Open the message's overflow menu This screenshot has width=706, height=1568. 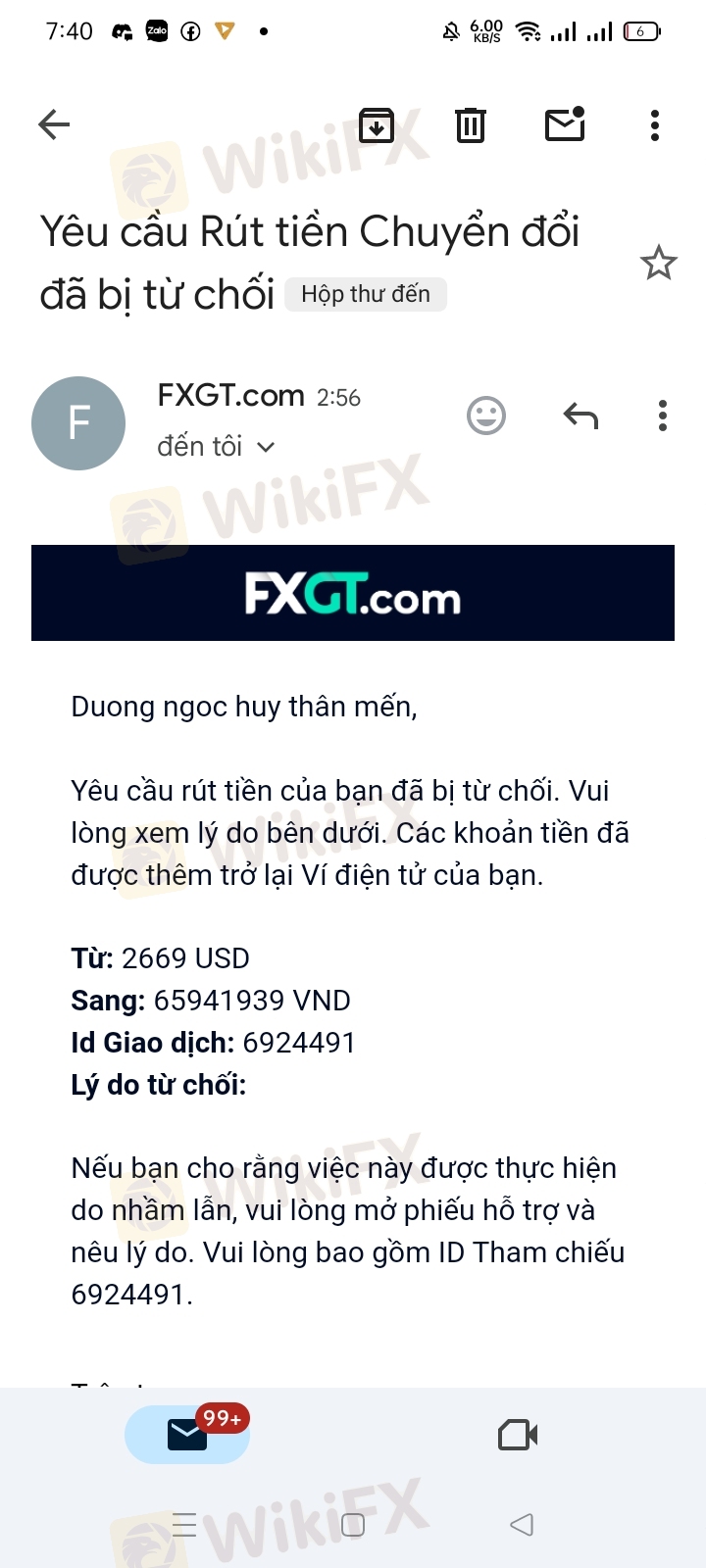pos(663,416)
